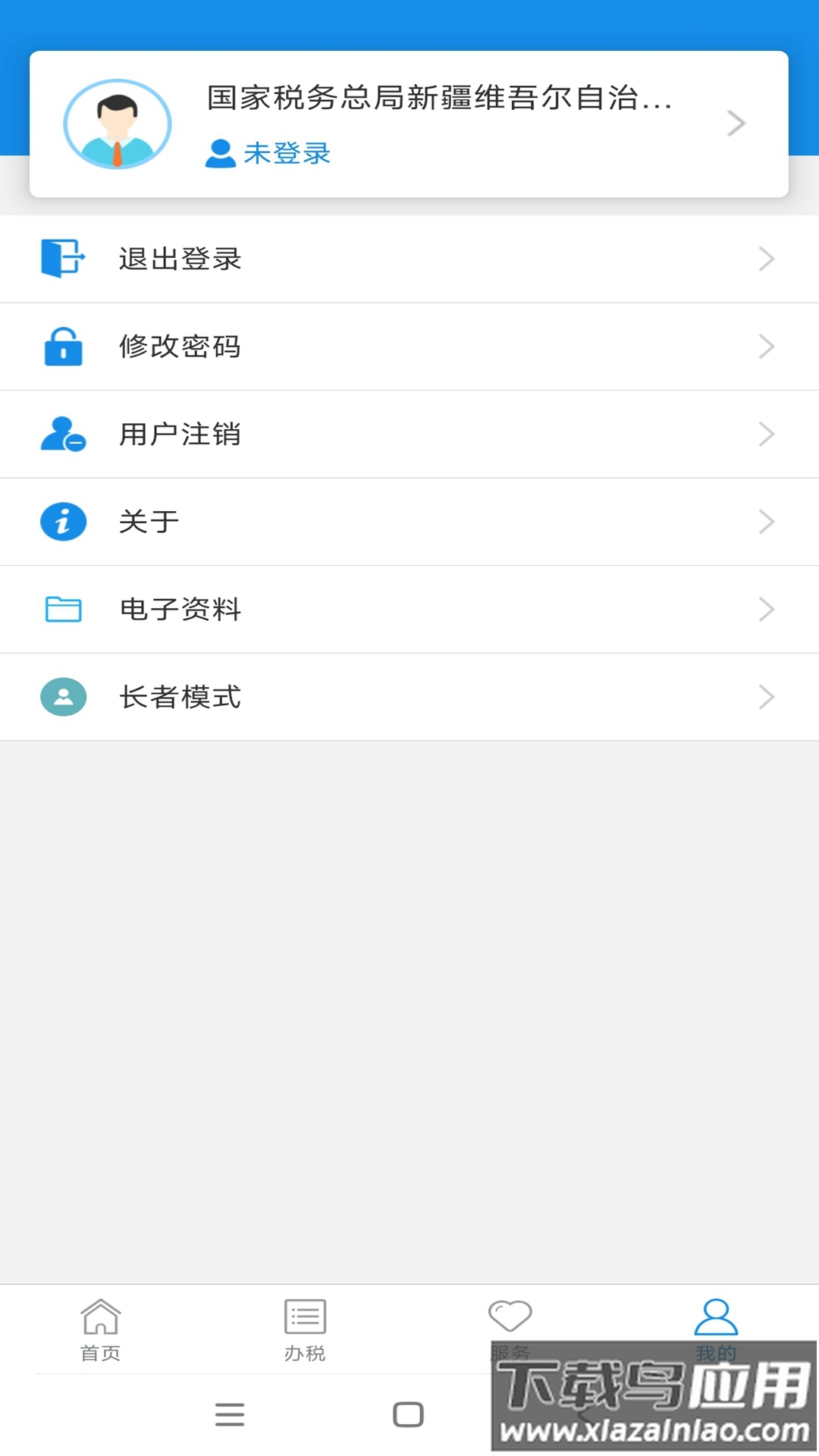Screen dimensions: 819x1456
Task: Click the profile avatar picture at top
Action: point(117,122)
